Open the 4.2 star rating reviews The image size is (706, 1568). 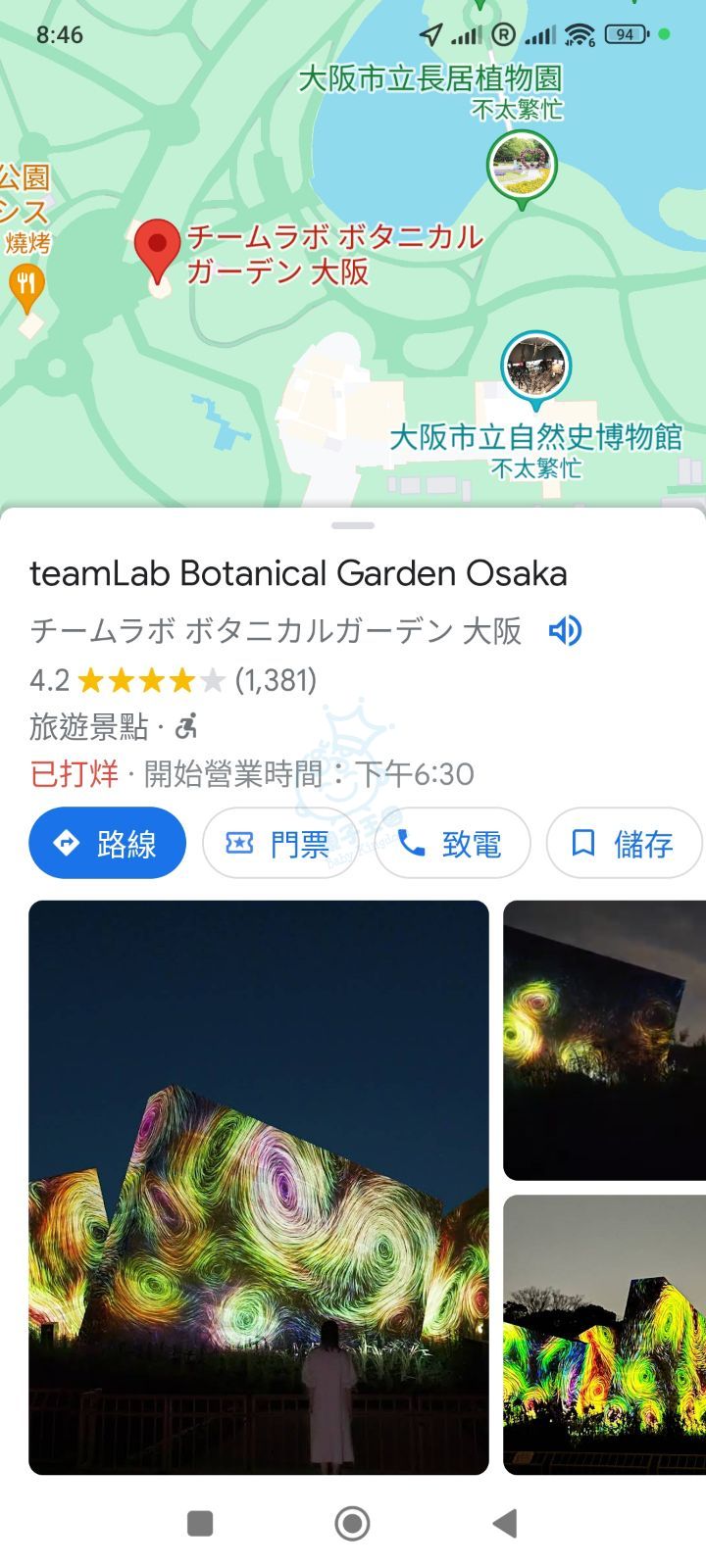pos(174,680)
